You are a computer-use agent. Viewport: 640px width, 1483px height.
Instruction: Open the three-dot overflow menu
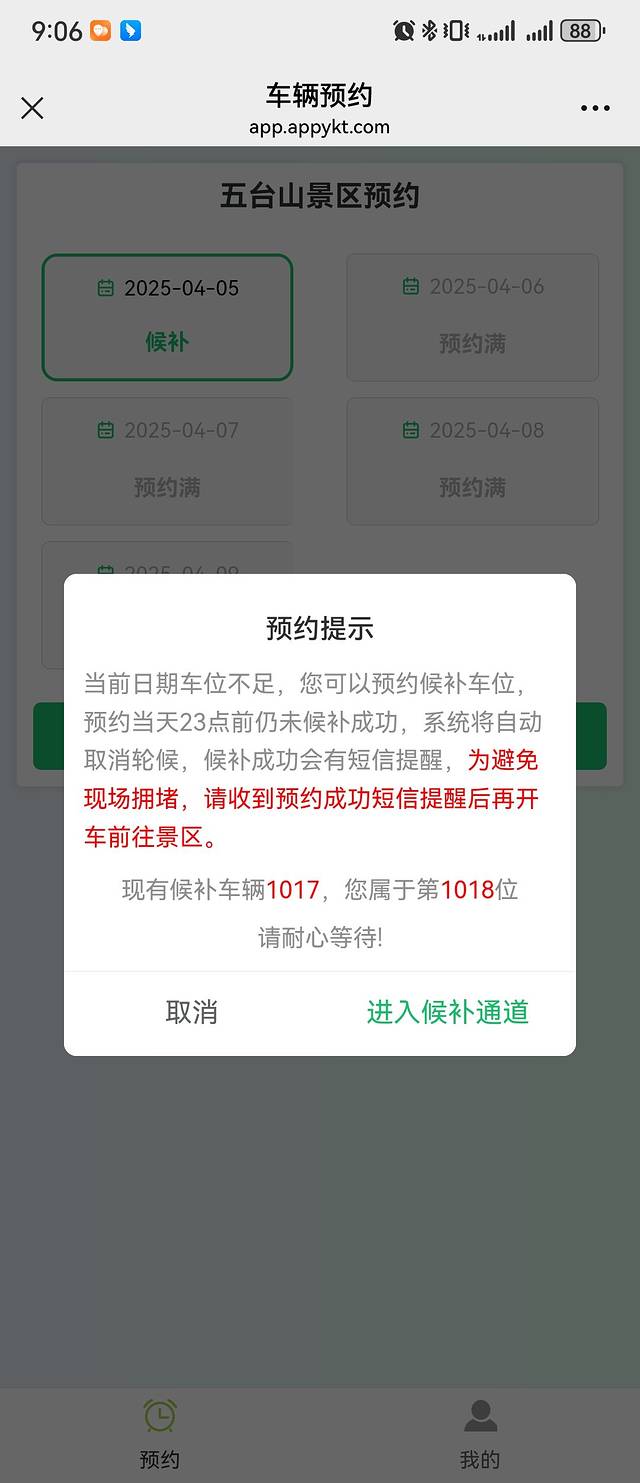595,109
